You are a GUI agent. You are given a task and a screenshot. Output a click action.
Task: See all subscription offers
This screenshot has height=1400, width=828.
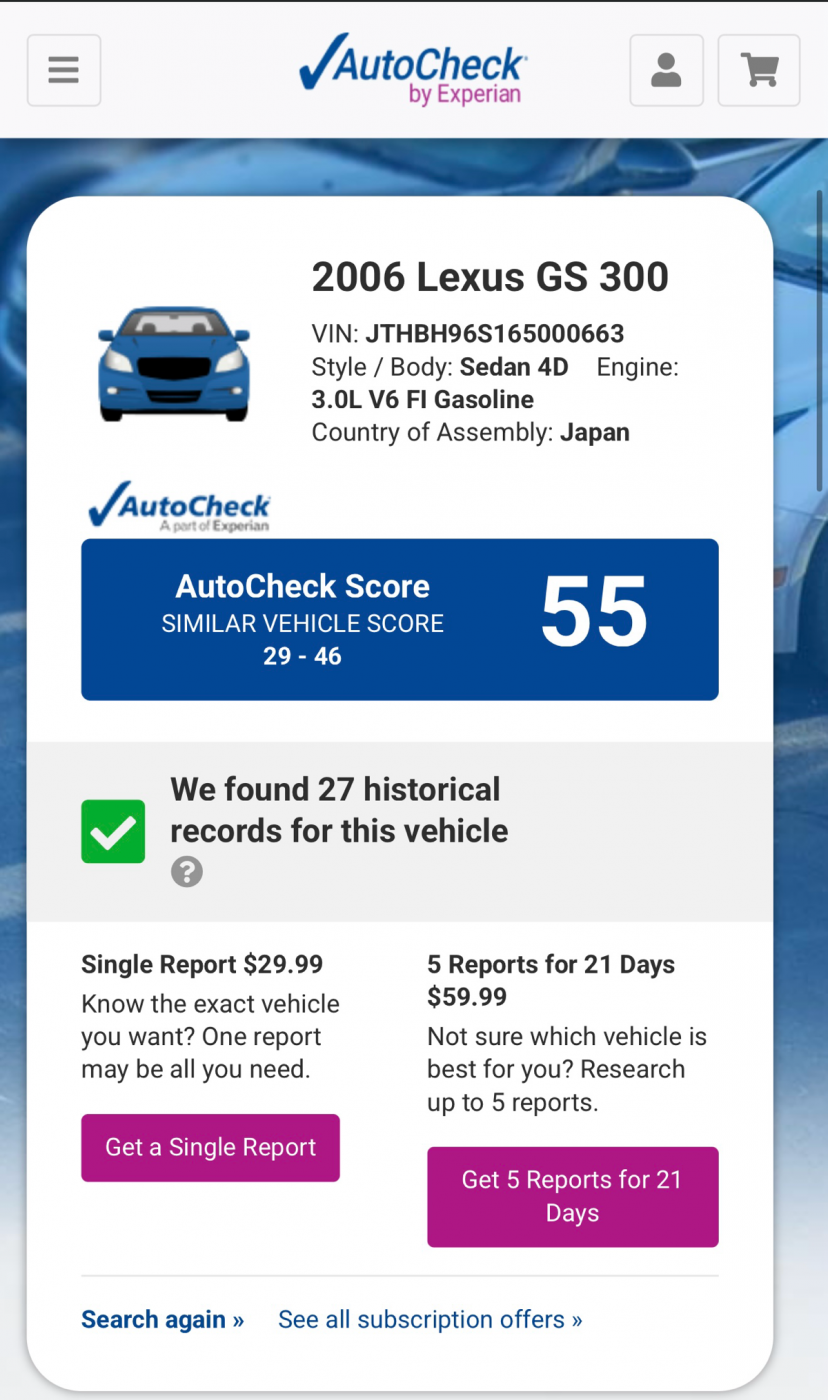[430, 1320]
